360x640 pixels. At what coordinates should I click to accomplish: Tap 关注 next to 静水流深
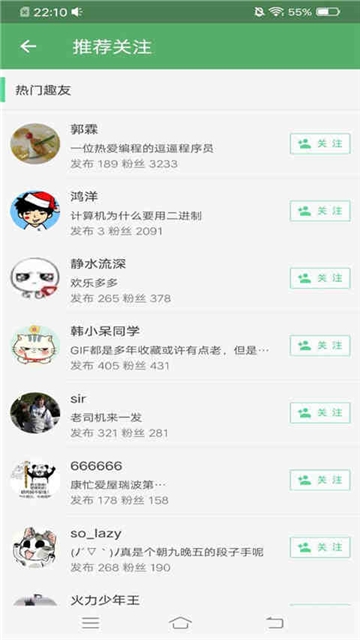[320, 278]
